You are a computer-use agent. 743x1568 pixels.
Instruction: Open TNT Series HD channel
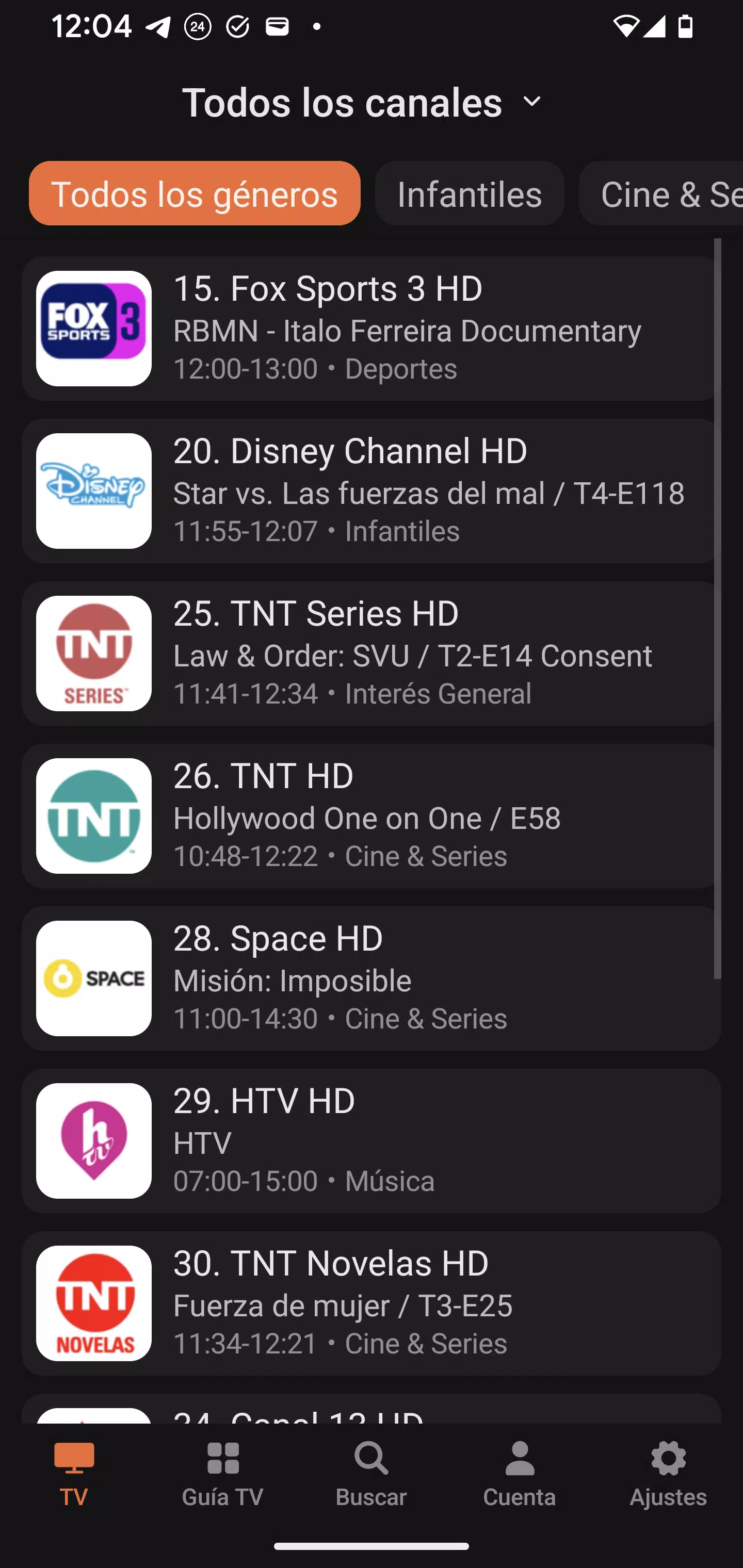pos(370,654)
